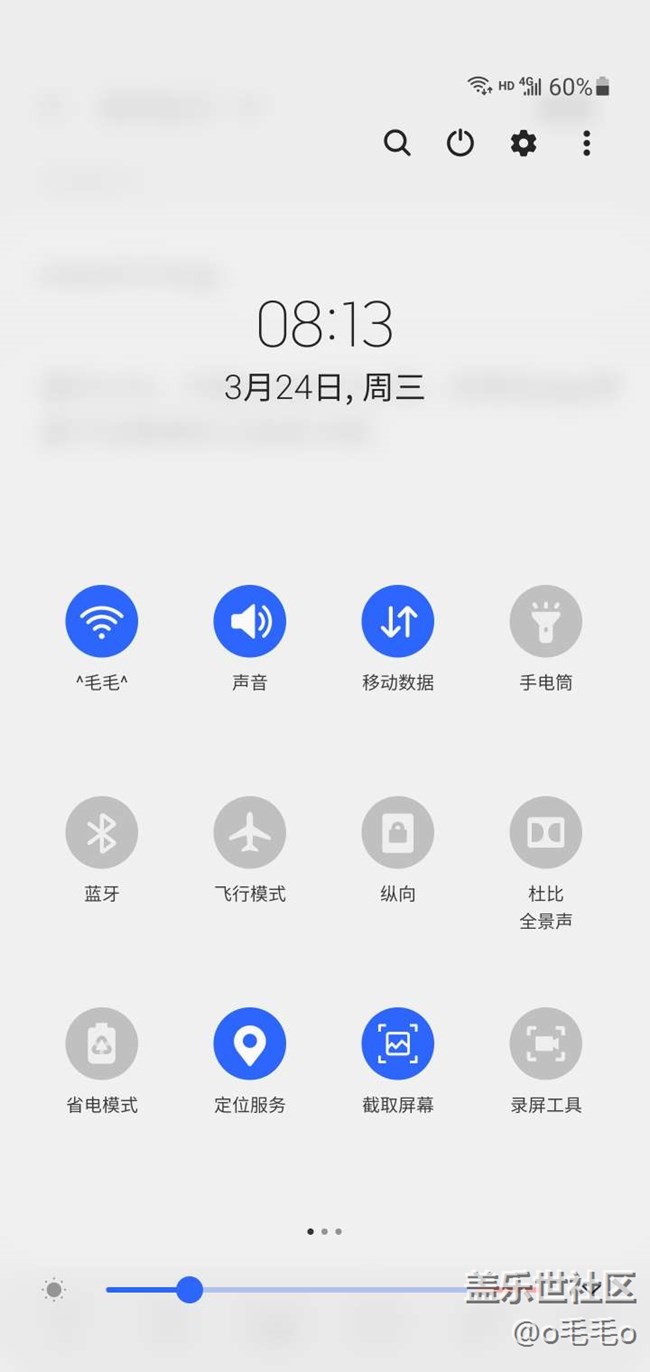The image size is (650, 1372).
Task: Toggle the 声音 sound mode
Action: coord(249,621)
